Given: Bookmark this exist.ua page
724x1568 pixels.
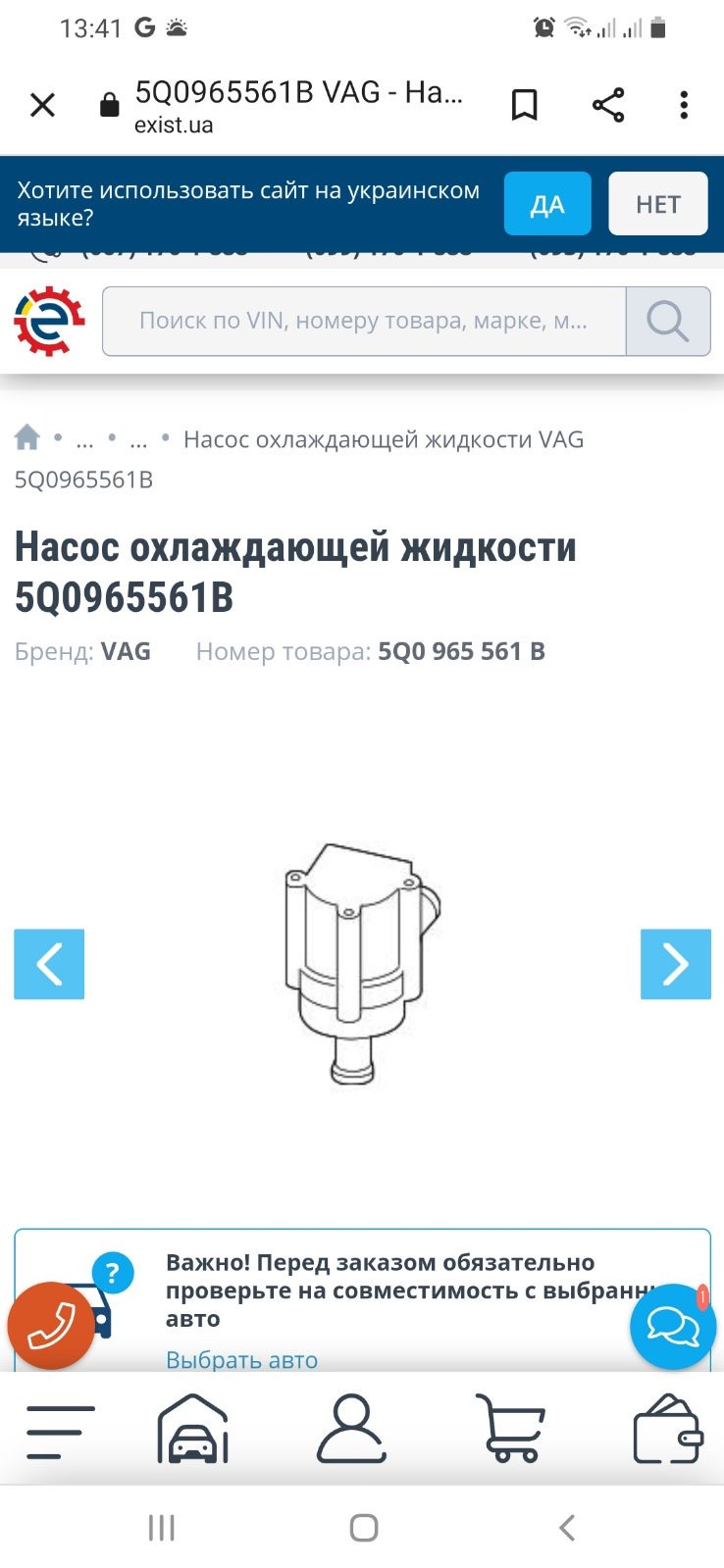Looking at the screenshot, I should click(524, 105).
